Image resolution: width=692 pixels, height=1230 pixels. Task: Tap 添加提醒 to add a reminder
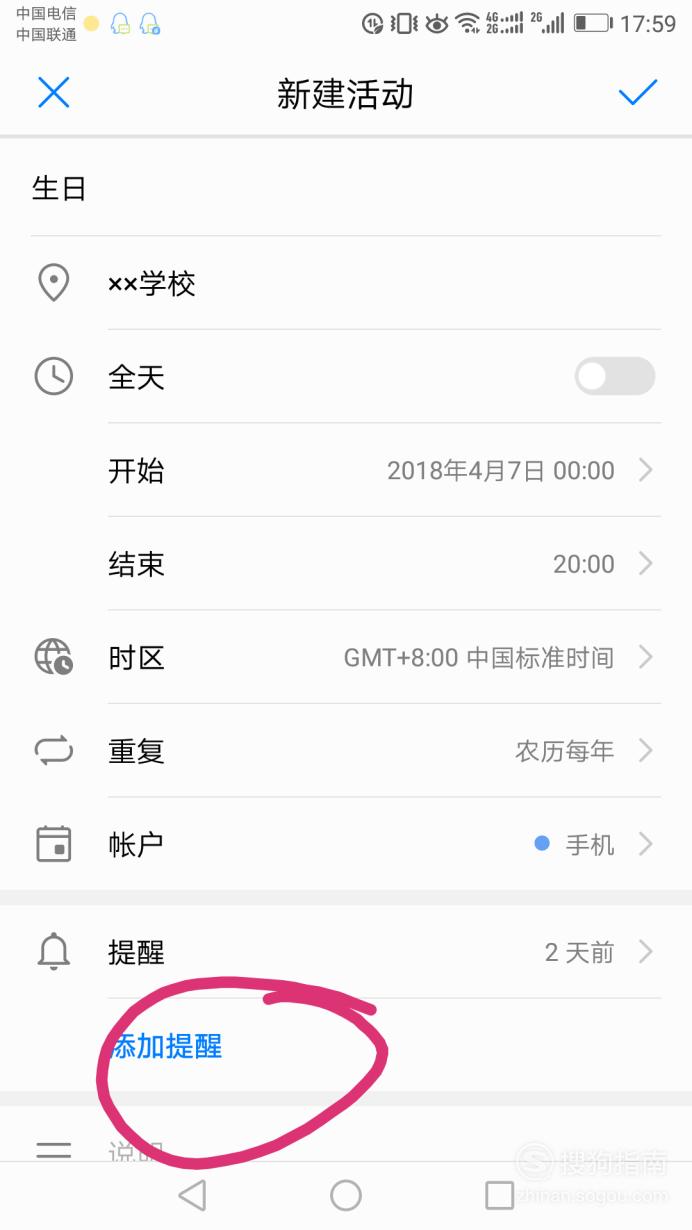tap(166, 1047)
